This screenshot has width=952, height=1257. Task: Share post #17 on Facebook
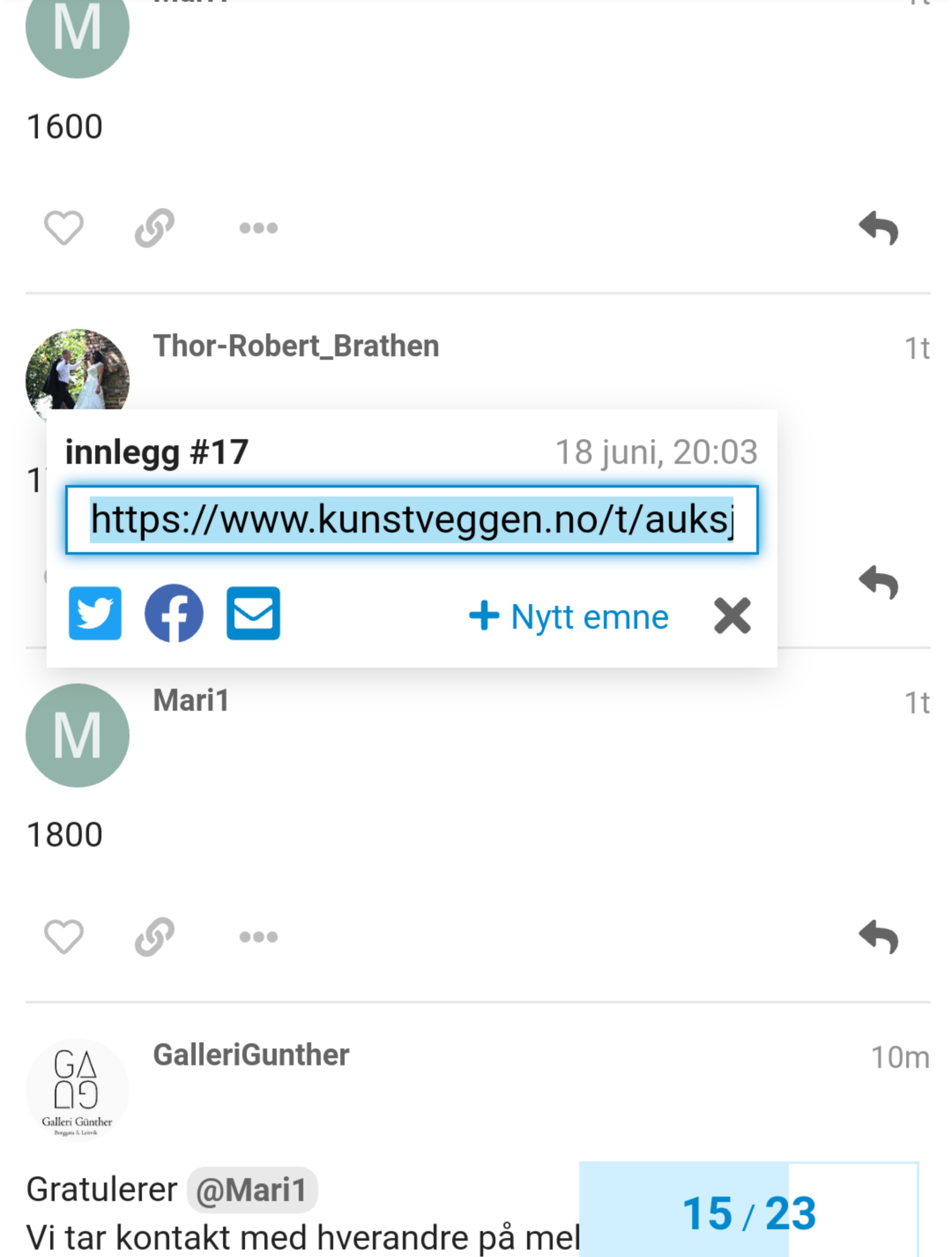[x=174, y=614]
